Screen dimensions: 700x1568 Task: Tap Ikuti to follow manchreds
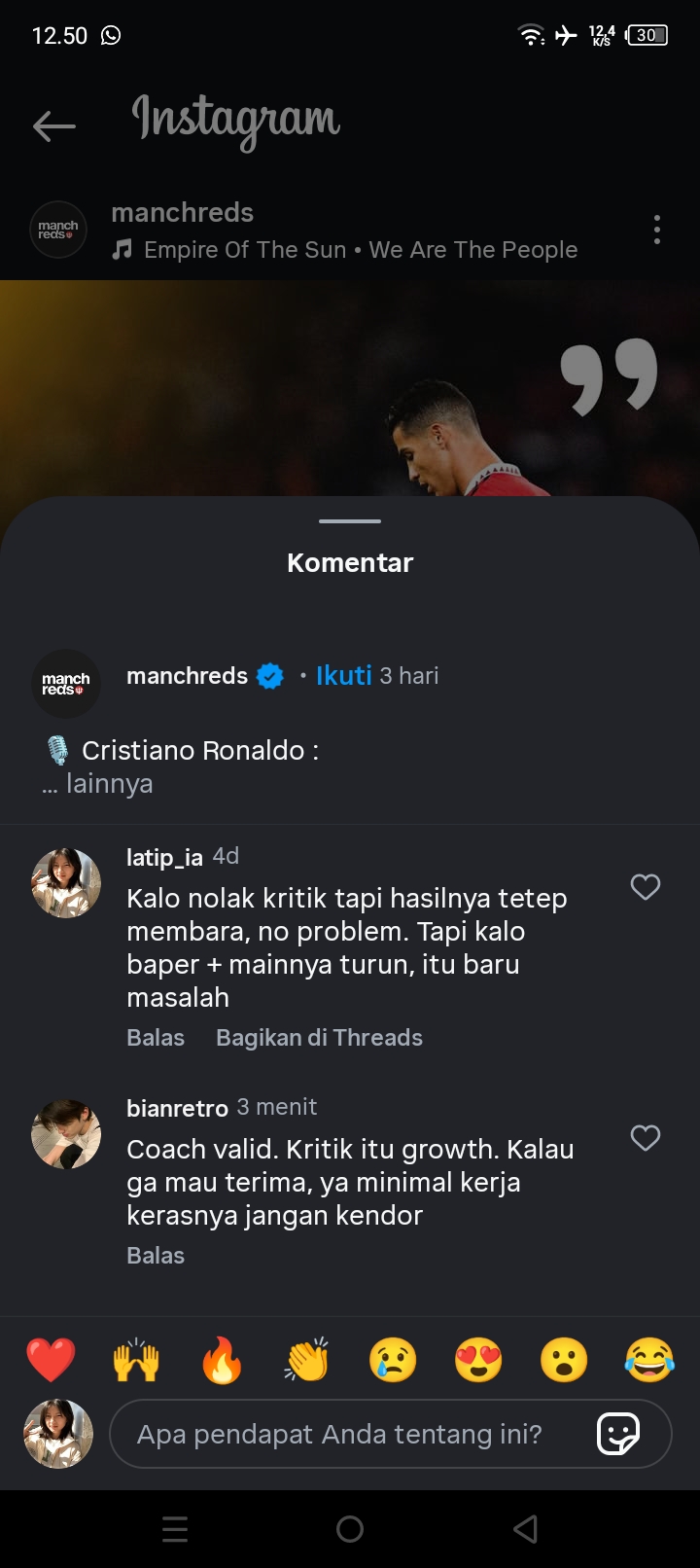[343, 675]
